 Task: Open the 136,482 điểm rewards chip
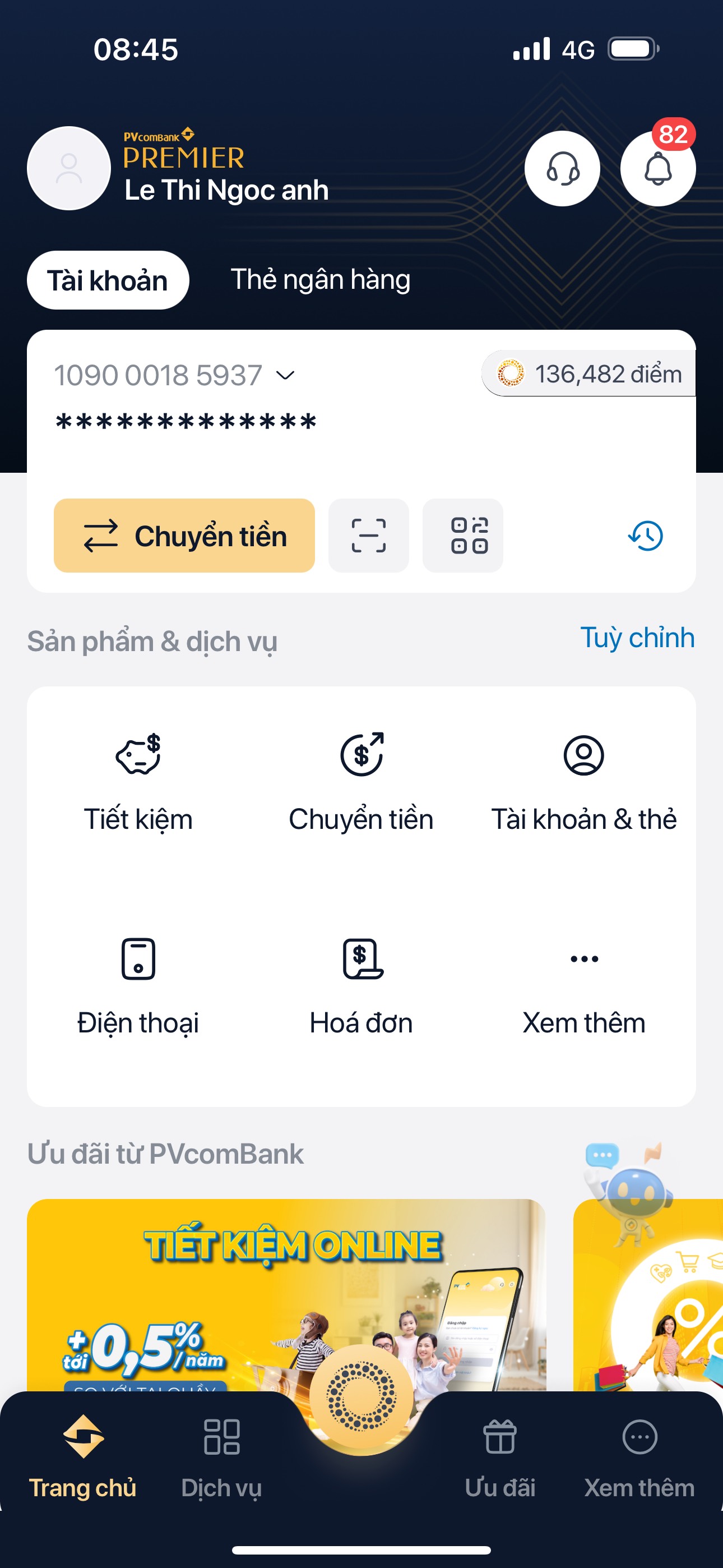(589, 373)
